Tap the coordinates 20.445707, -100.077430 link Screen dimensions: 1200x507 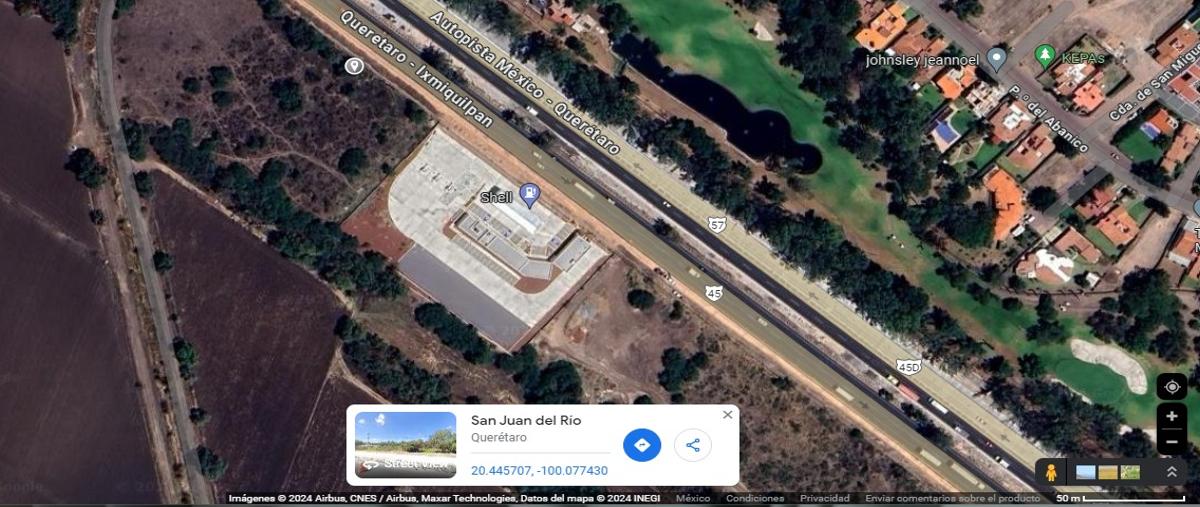point(539,470)
